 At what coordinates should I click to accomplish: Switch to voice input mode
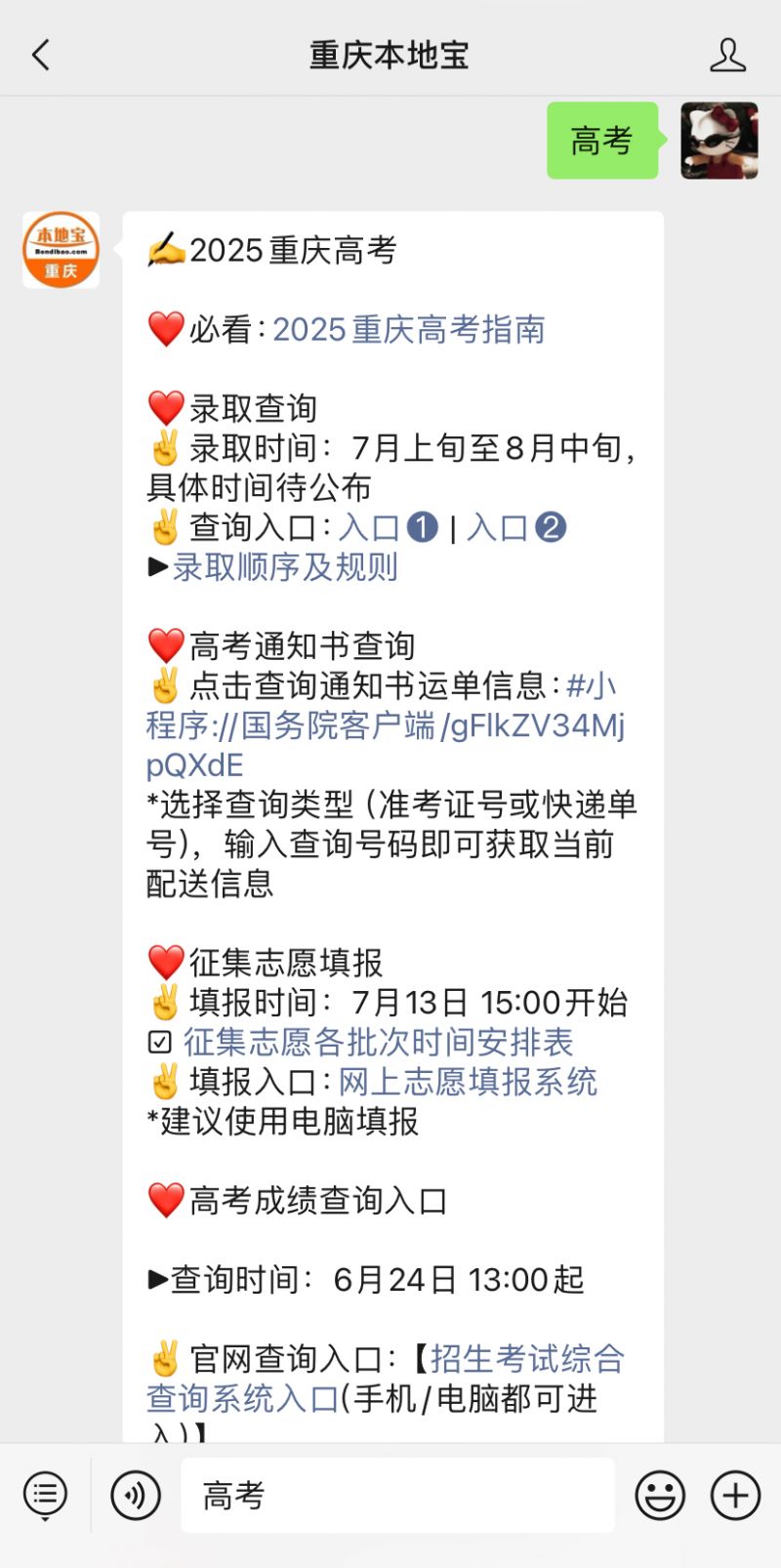(x=136, y=1495)
